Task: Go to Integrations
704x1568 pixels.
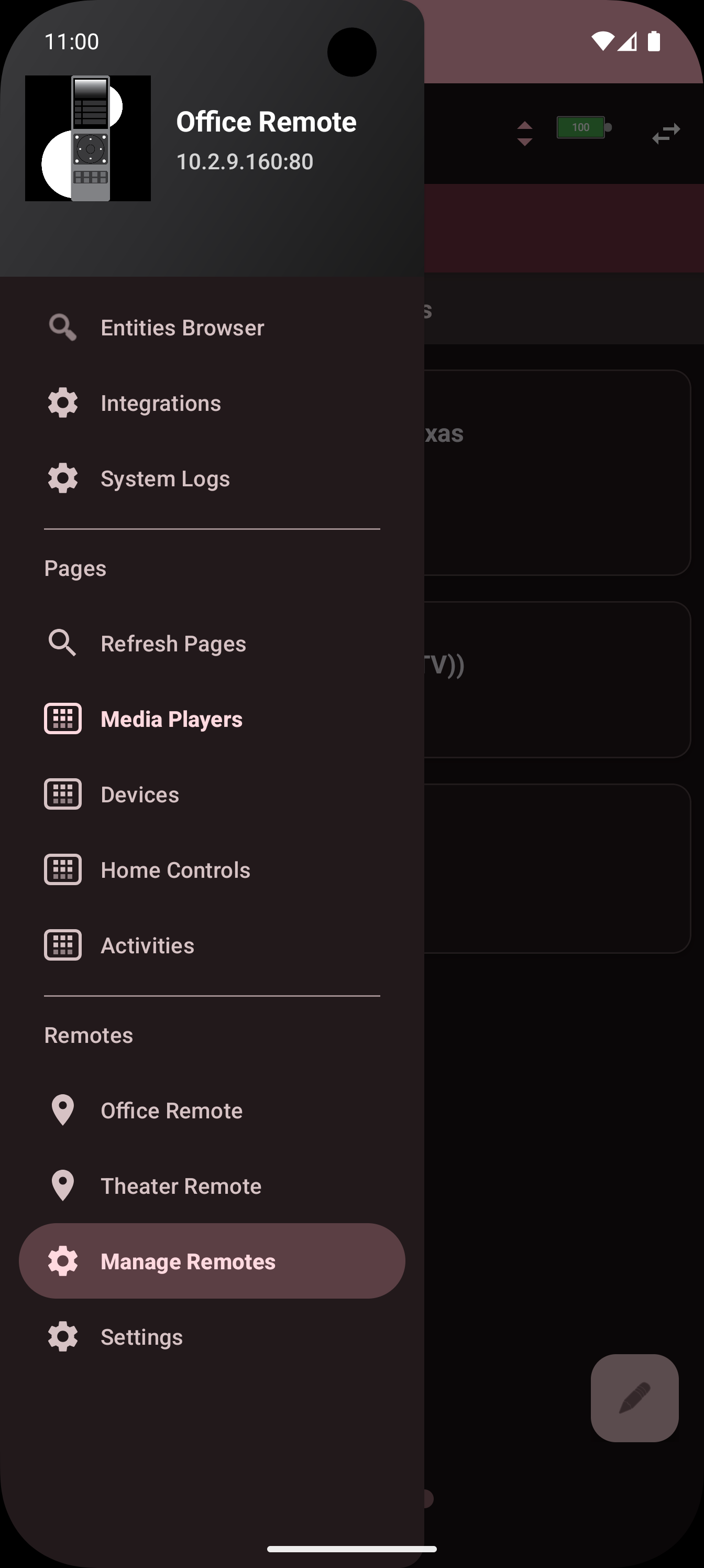Action: (161, 403)
